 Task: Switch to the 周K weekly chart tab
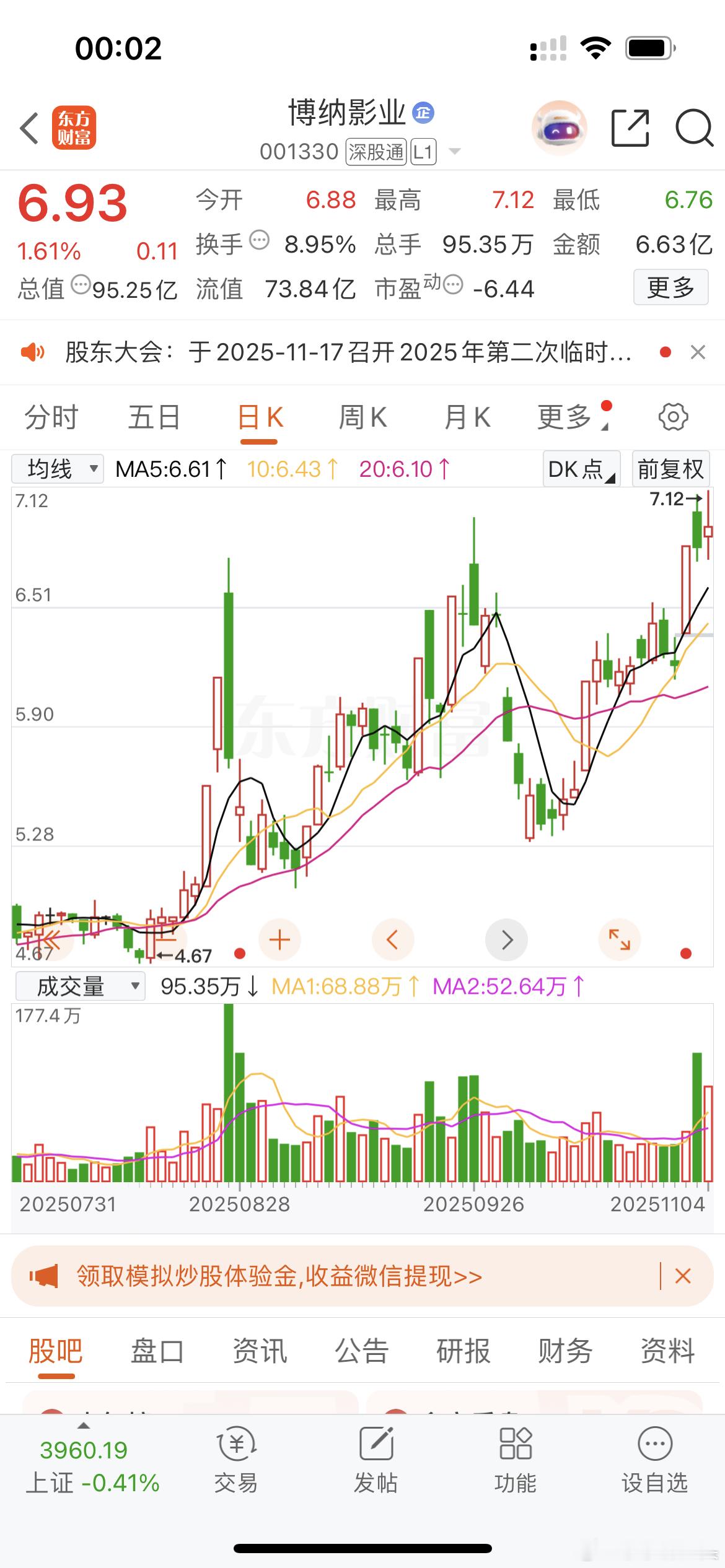click(x=362, y=417)
